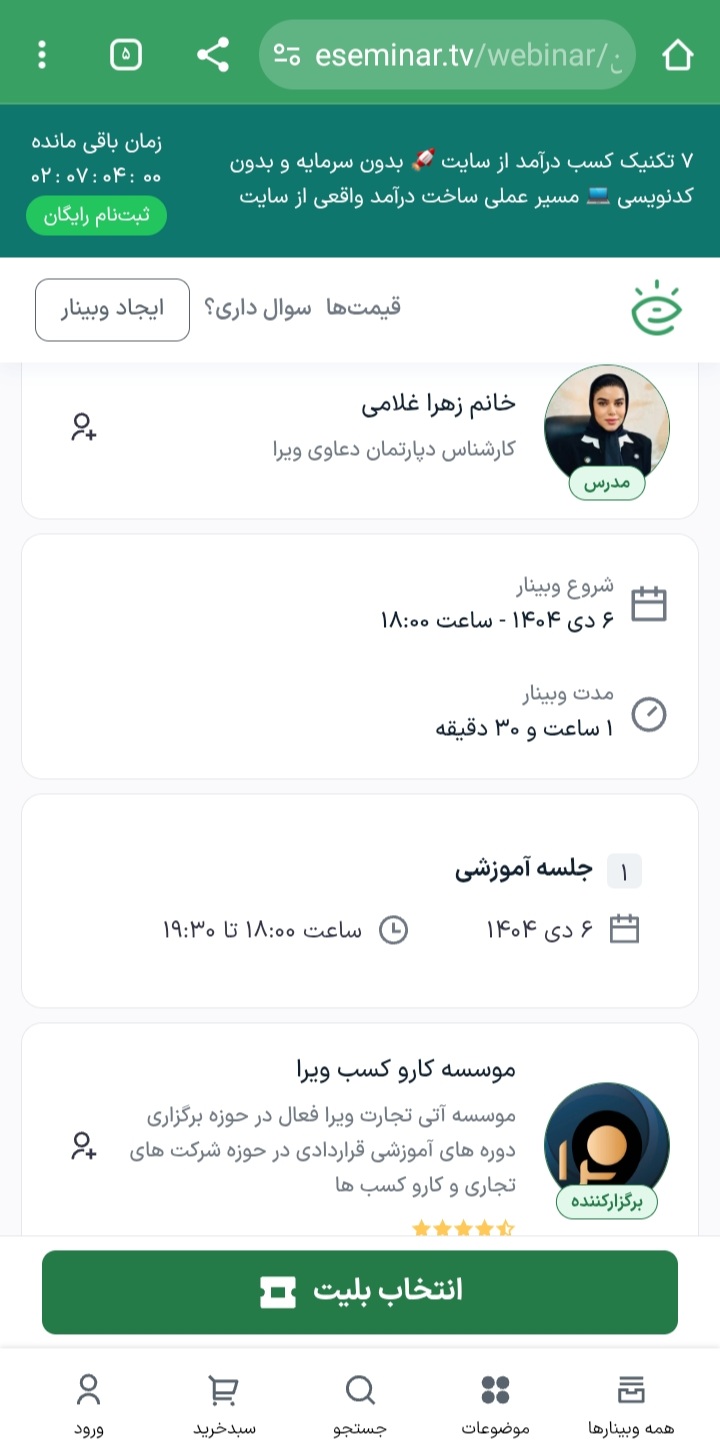The height and width of the screenshot is (1446, 720).
Task: Open the جستجو tab
Action: (x=359, y=1405)
